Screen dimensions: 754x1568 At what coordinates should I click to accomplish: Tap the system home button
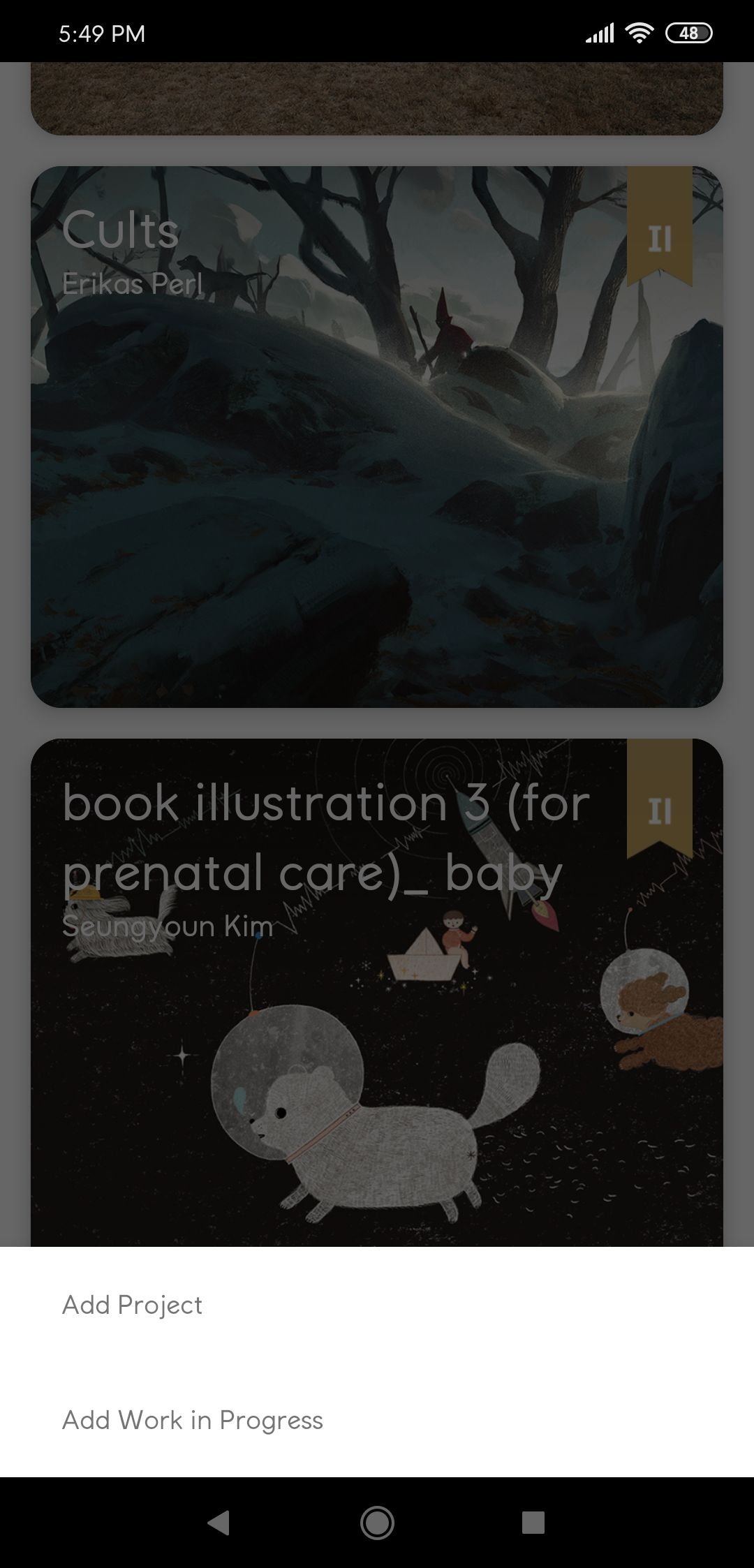(x=377, y=1522)
